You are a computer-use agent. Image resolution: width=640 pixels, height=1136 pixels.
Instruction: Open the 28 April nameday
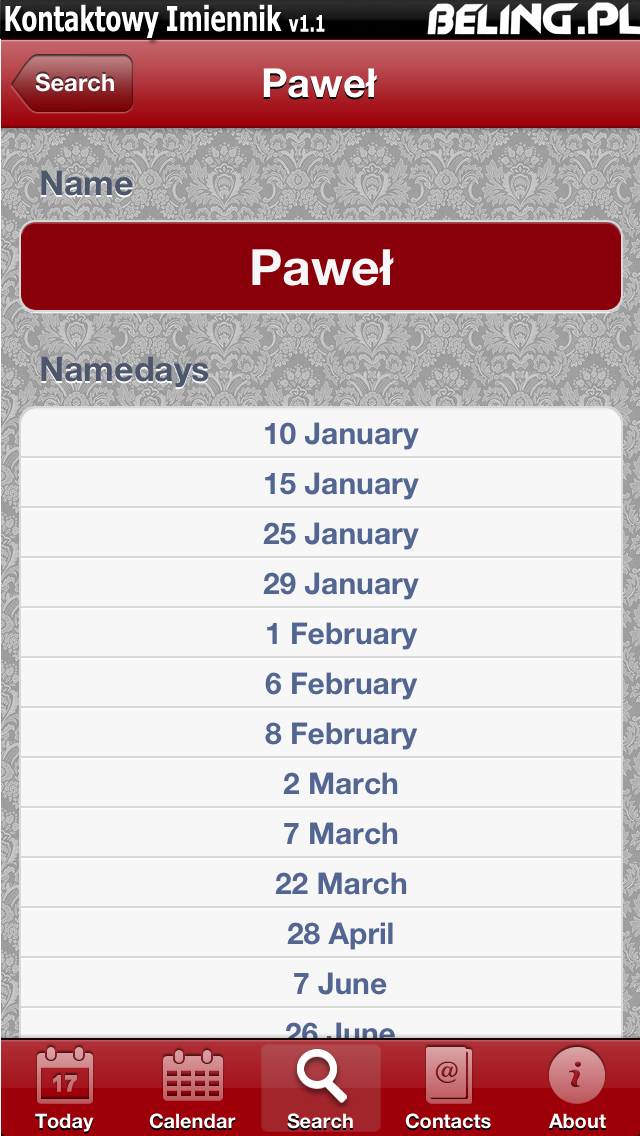[x=321, y=933]
